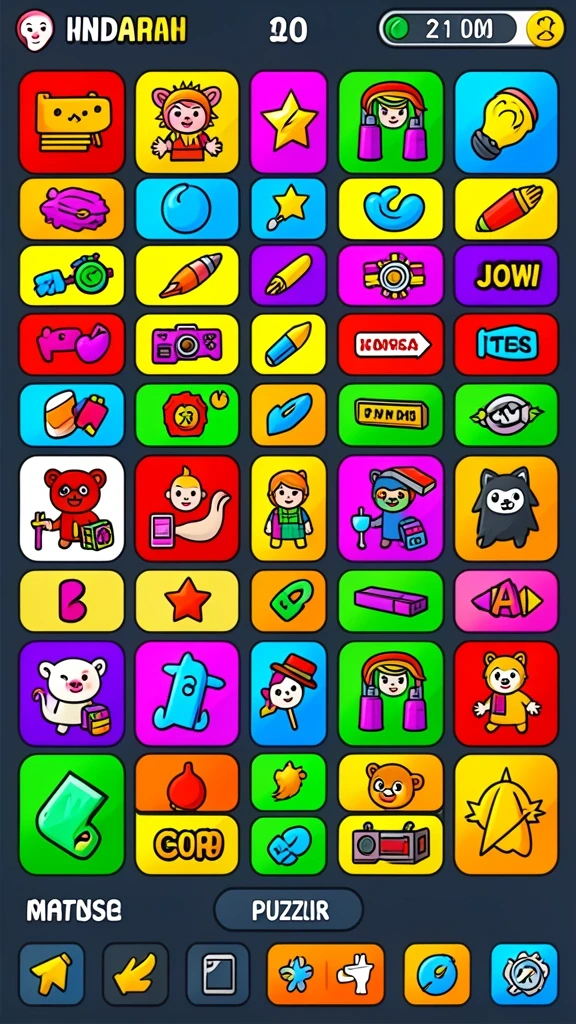The height and width of the screenshot is (1024, 576).
Task: Choose the white pig on purple tile
Action: 71,694
